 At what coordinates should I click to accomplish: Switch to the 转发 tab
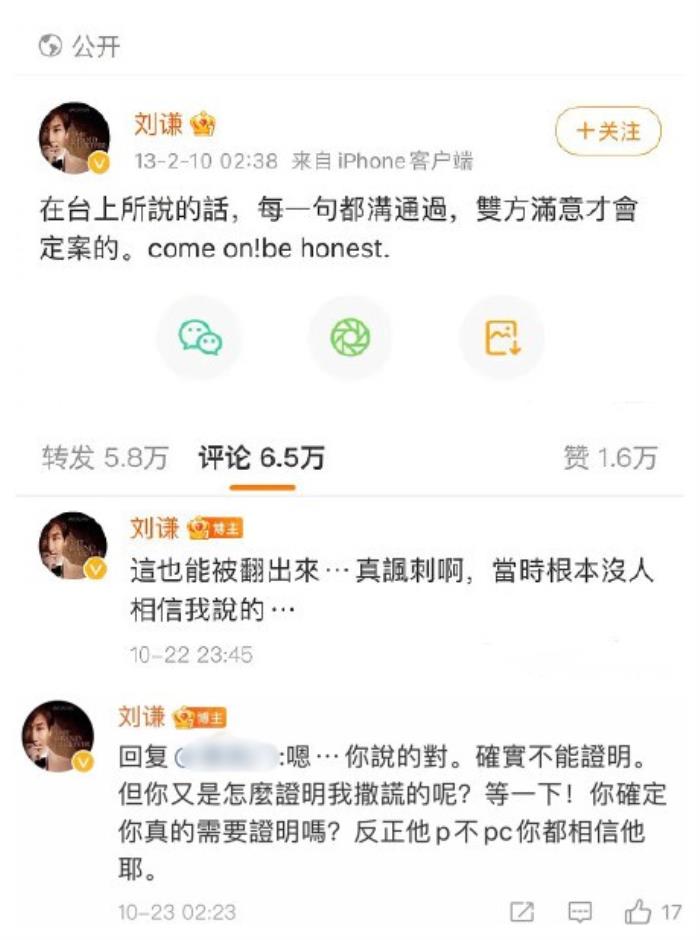(x=104, y=458)
